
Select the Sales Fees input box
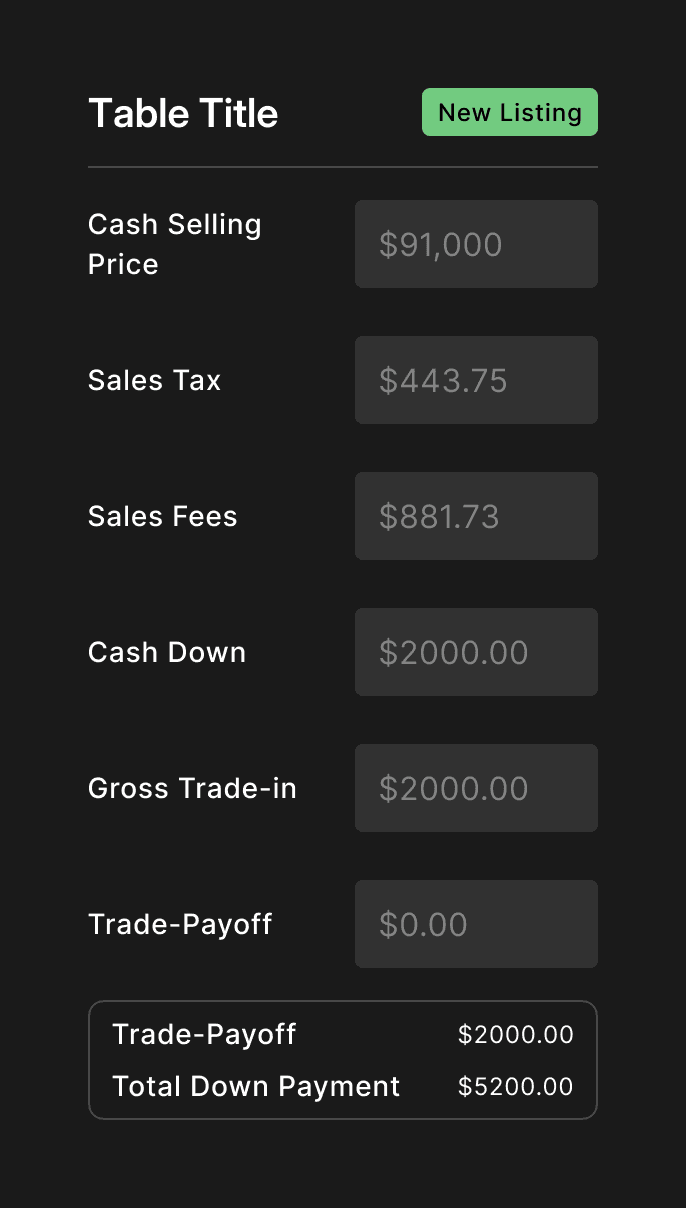[476, 516]
